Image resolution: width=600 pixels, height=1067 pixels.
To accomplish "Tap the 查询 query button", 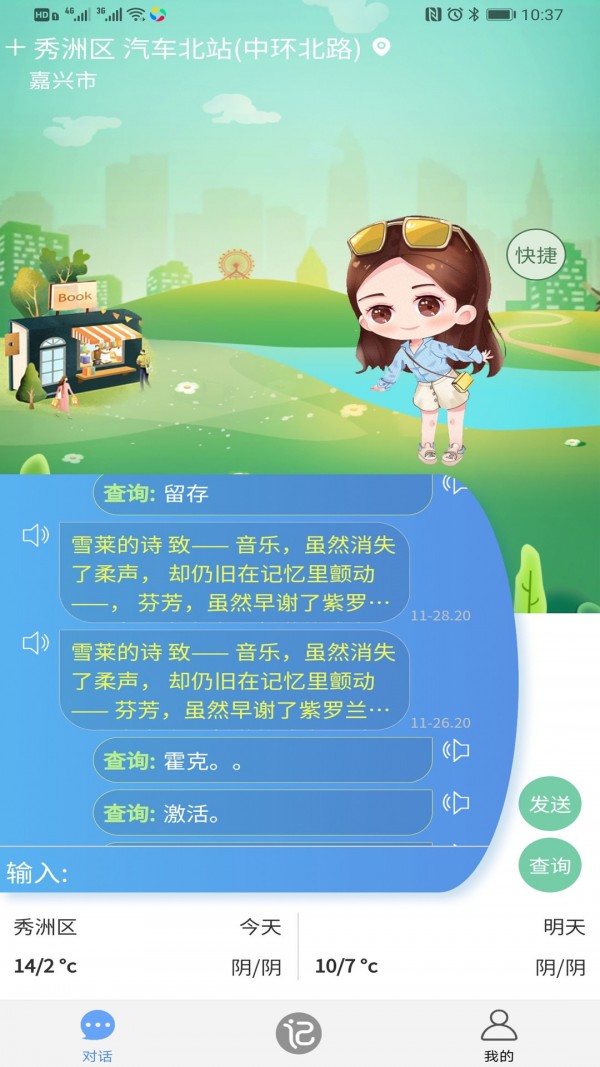I will pos(549,865).
